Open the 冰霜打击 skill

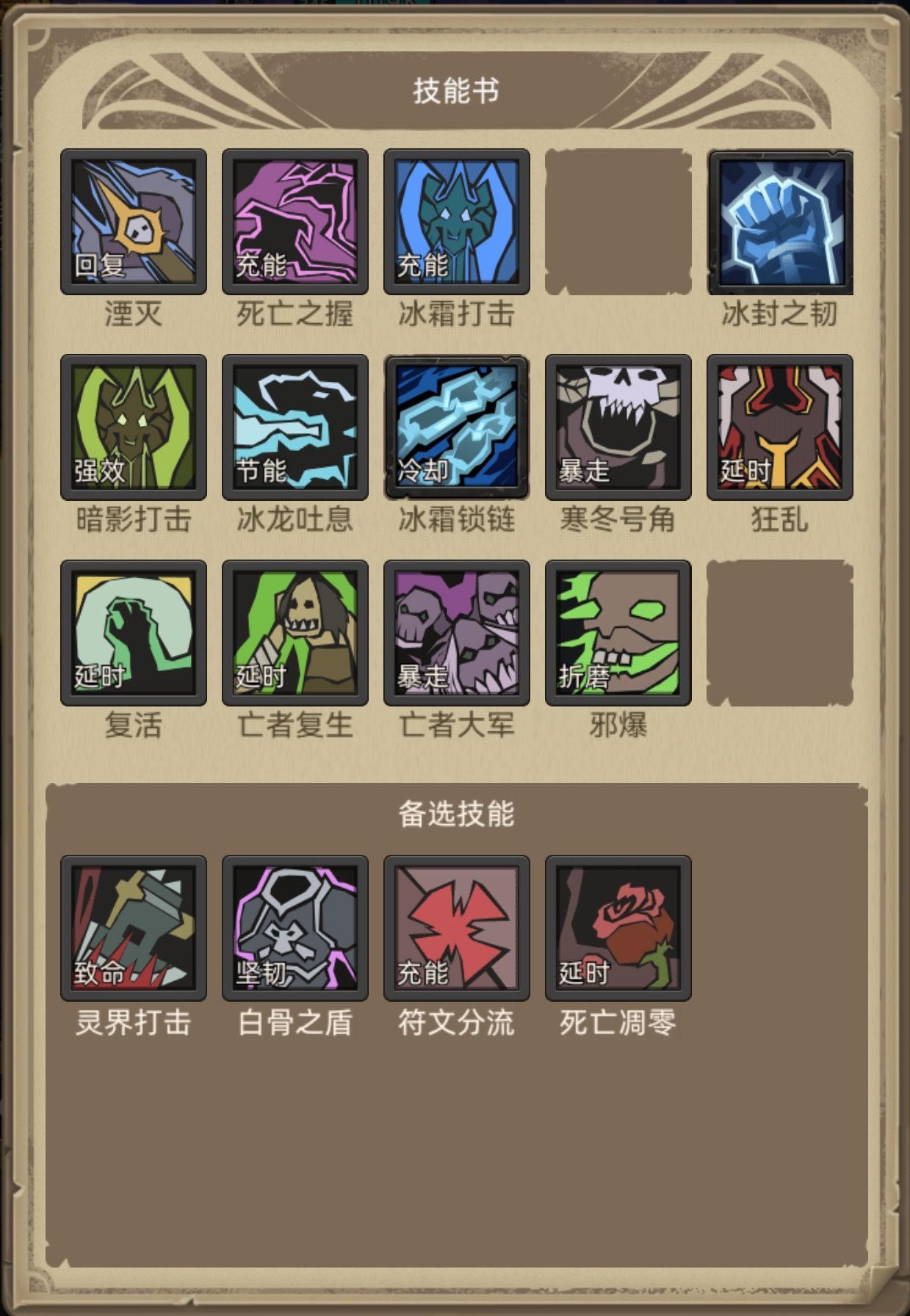point(457,222)
